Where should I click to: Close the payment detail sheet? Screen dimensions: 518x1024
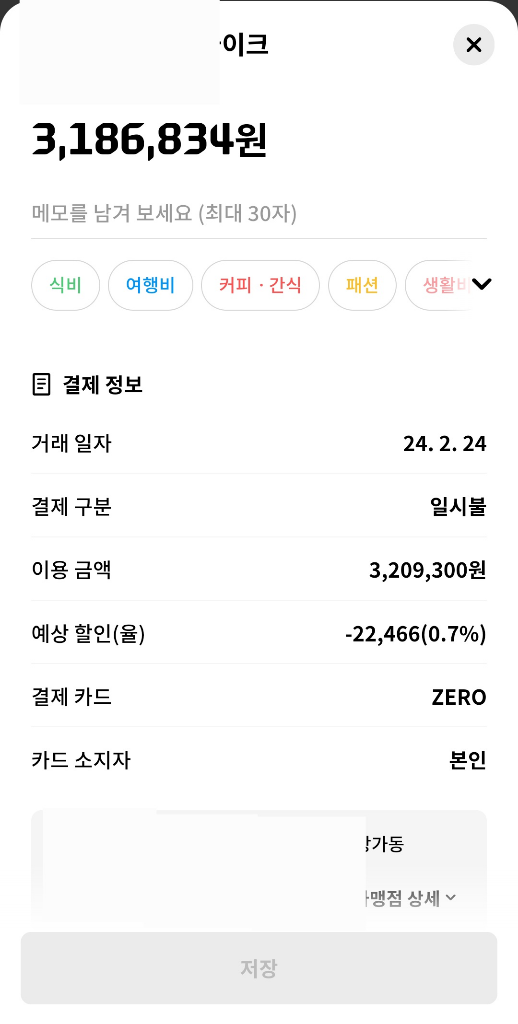[x=474, y=44]
